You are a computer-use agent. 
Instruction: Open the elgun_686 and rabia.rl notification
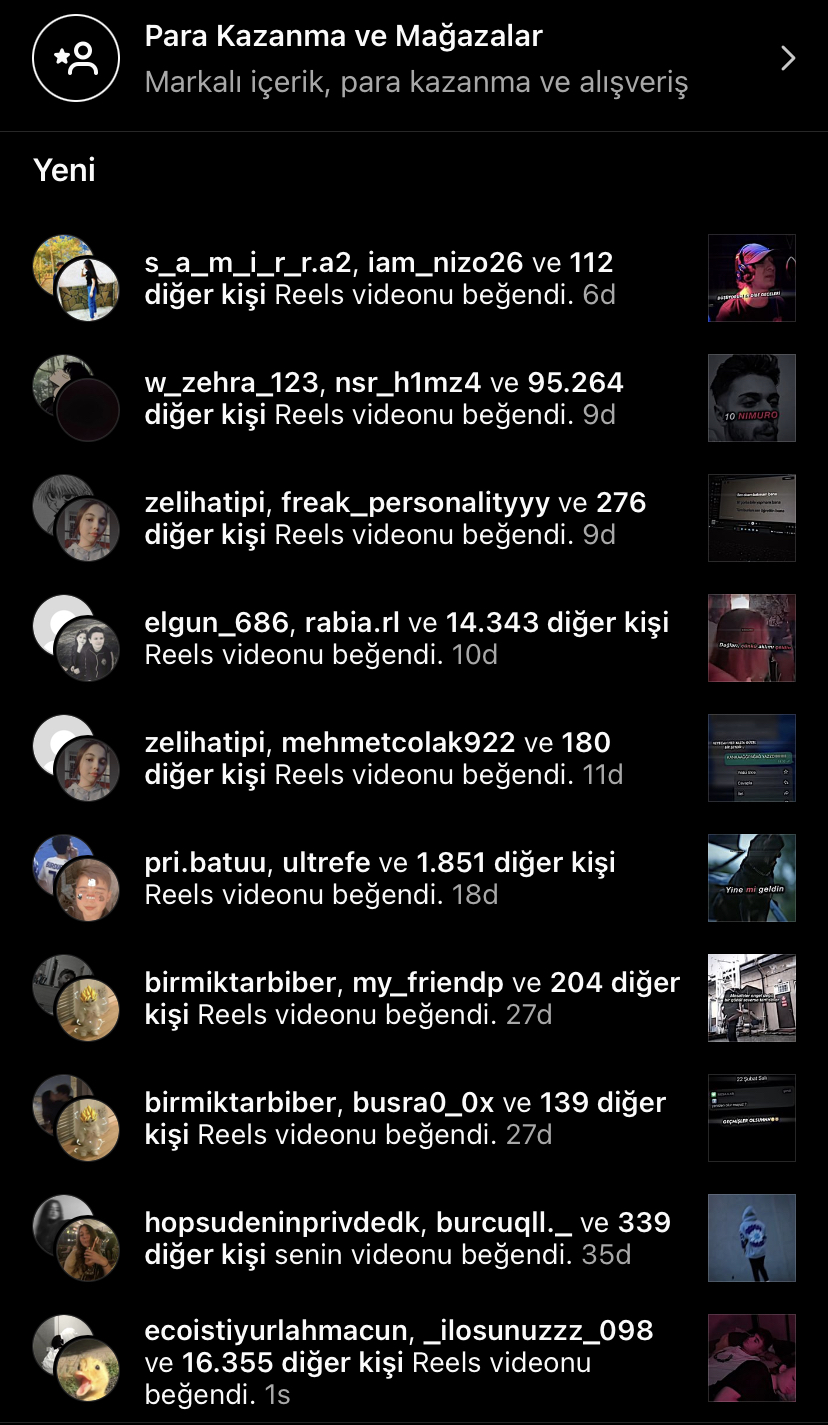point(414,638)
